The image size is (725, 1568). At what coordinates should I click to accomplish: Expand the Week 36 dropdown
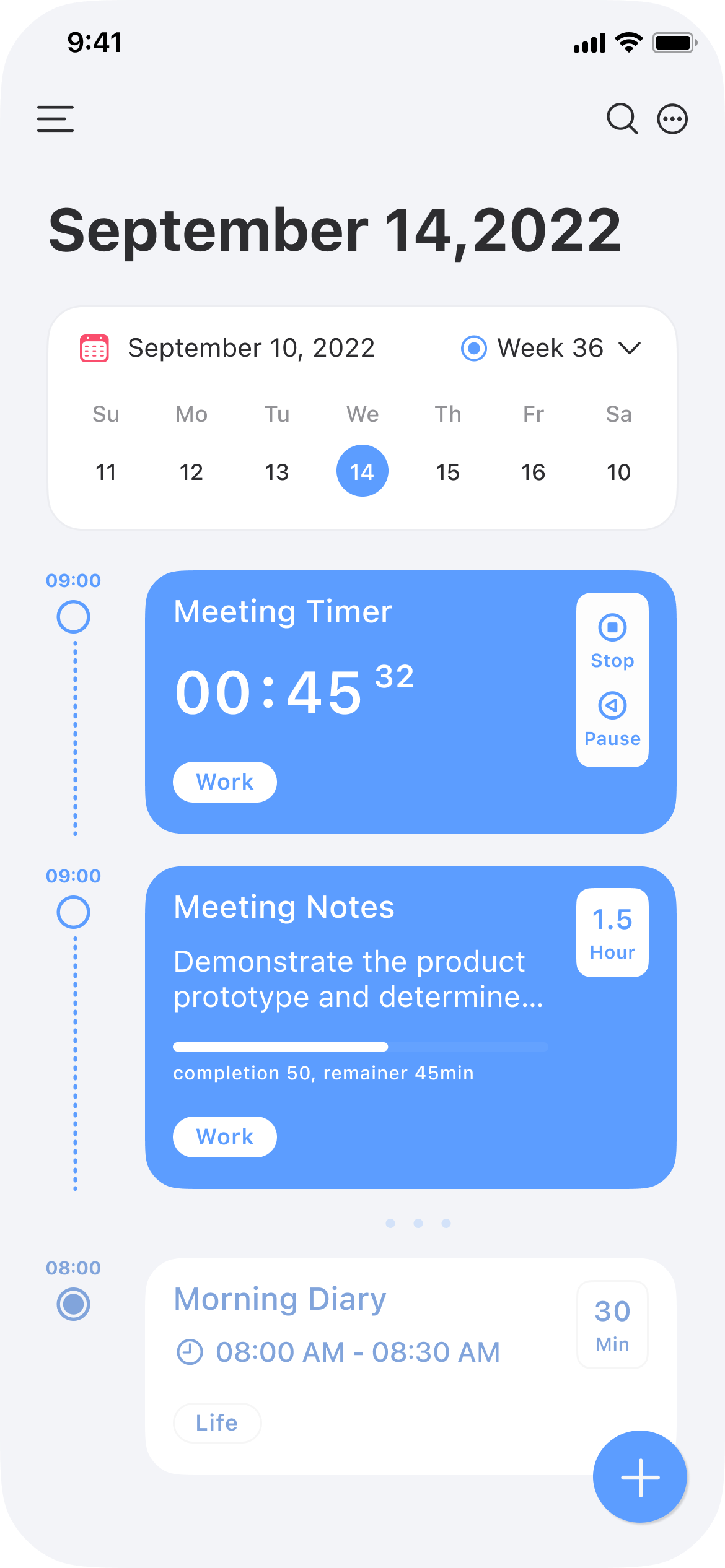pyautogui.click(x=630, y=348)
